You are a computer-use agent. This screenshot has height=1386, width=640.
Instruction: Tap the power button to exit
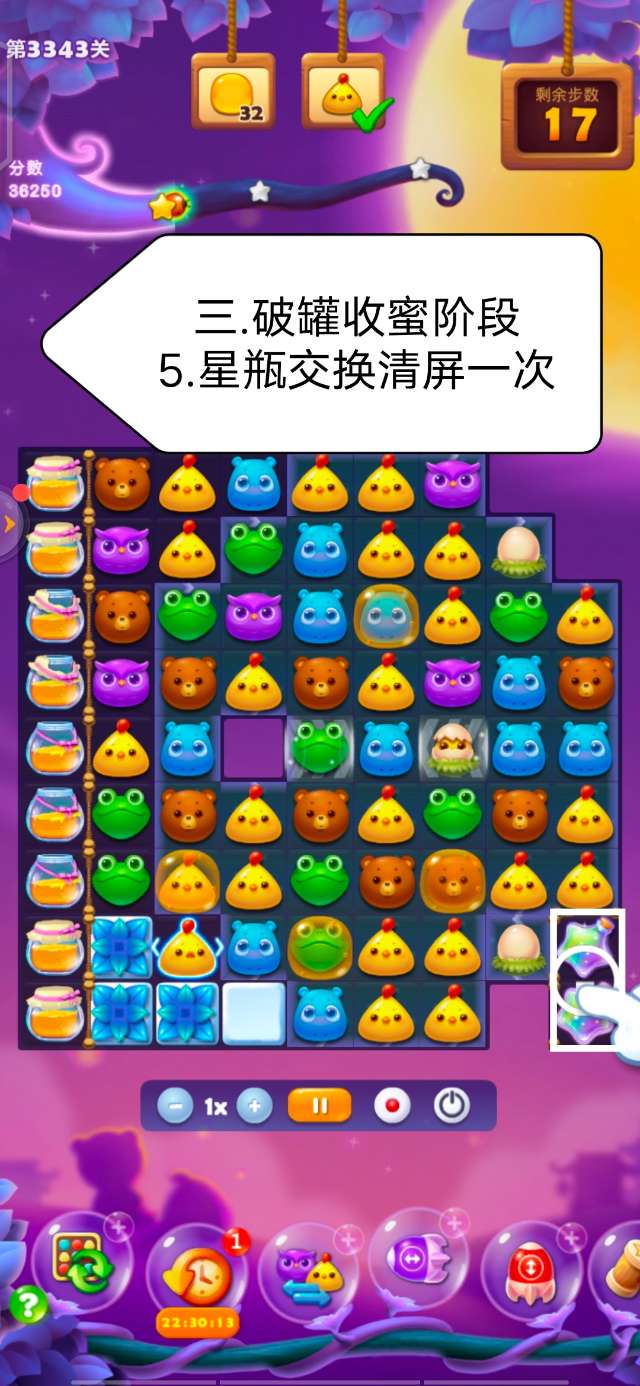[x=452, y=1107]
